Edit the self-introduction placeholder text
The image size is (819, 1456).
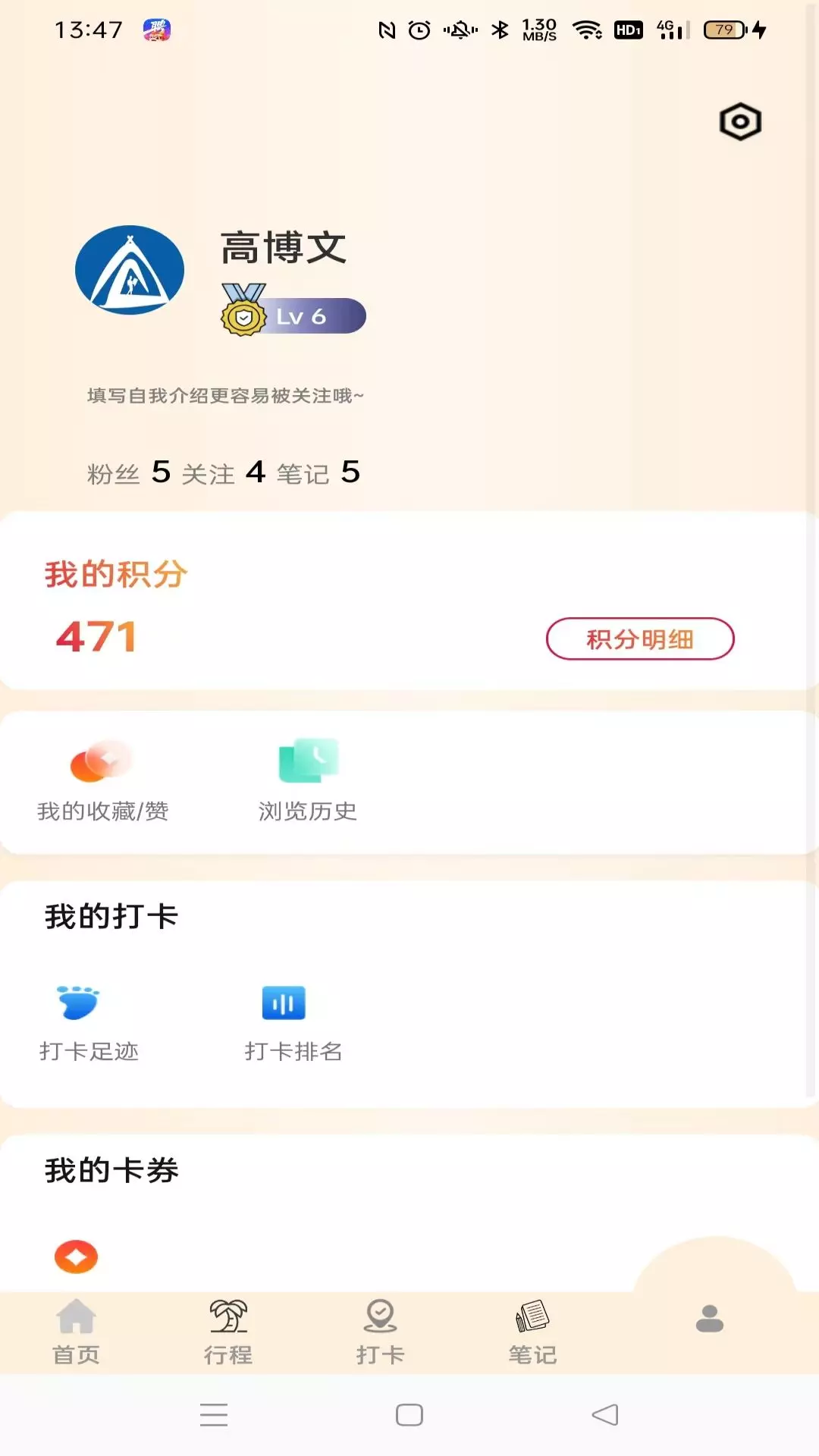[225, 396]
